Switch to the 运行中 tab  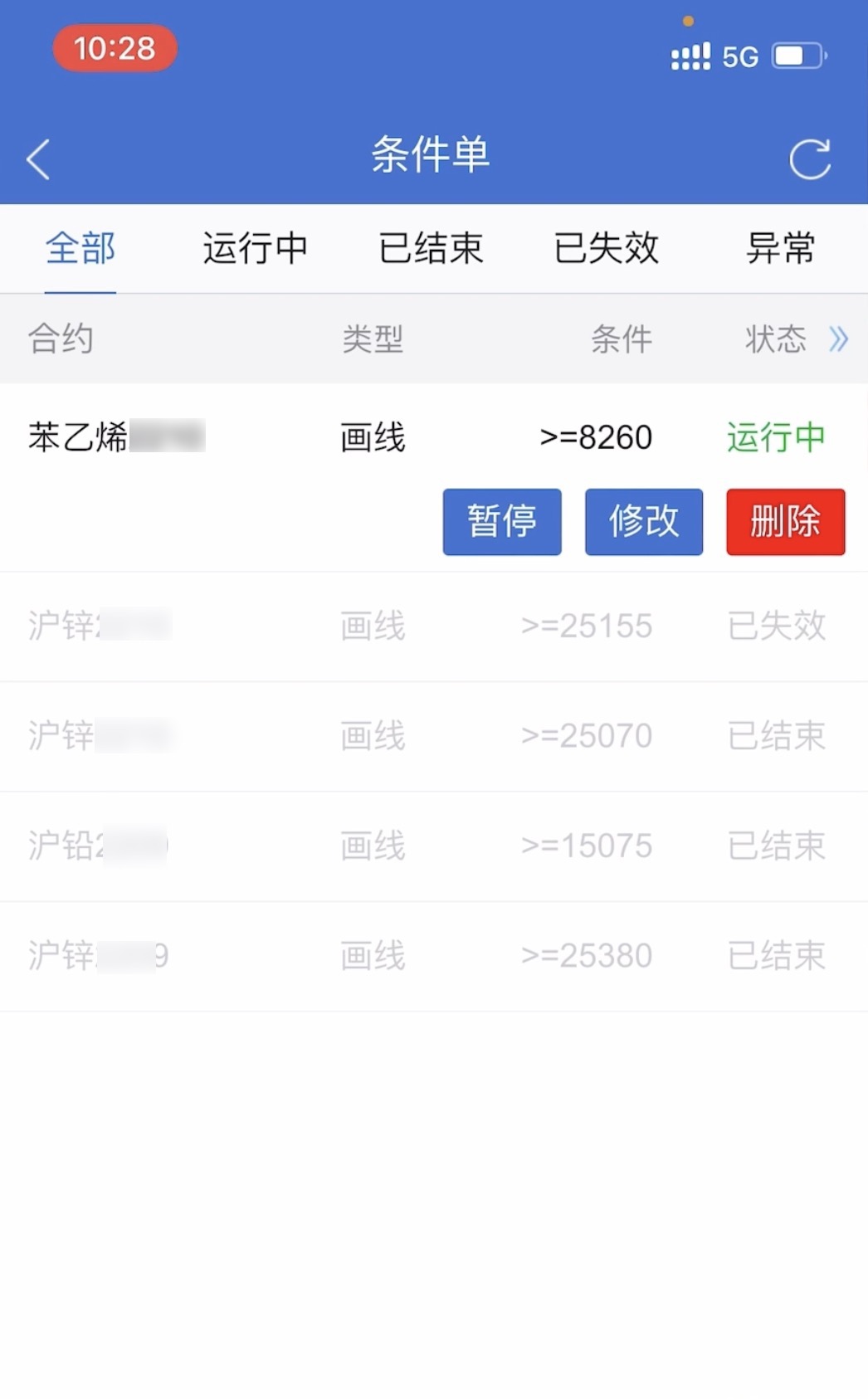tap(255, 248)
